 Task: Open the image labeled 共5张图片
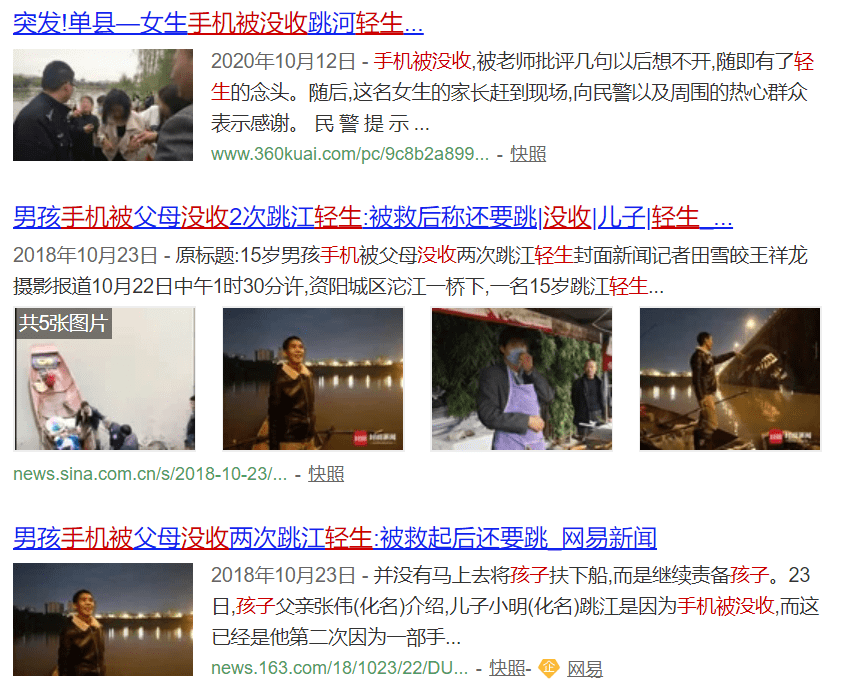(105, 379)
